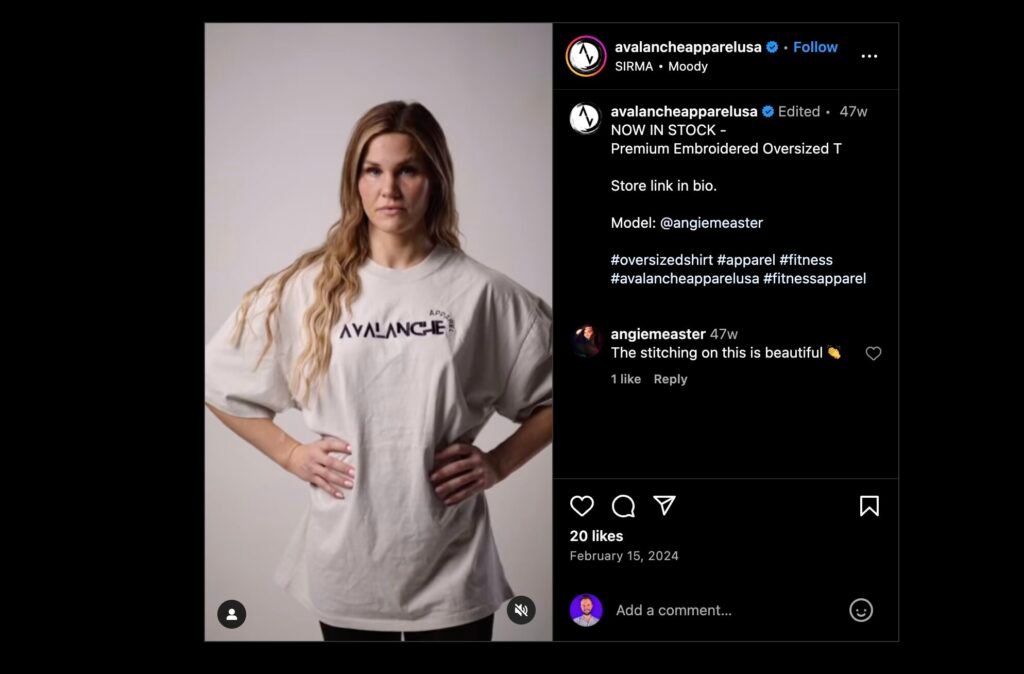Viewport: 1024px width, 674px height.
Task: Open the emoji picker for comments
Action: (x=861, y=610)
